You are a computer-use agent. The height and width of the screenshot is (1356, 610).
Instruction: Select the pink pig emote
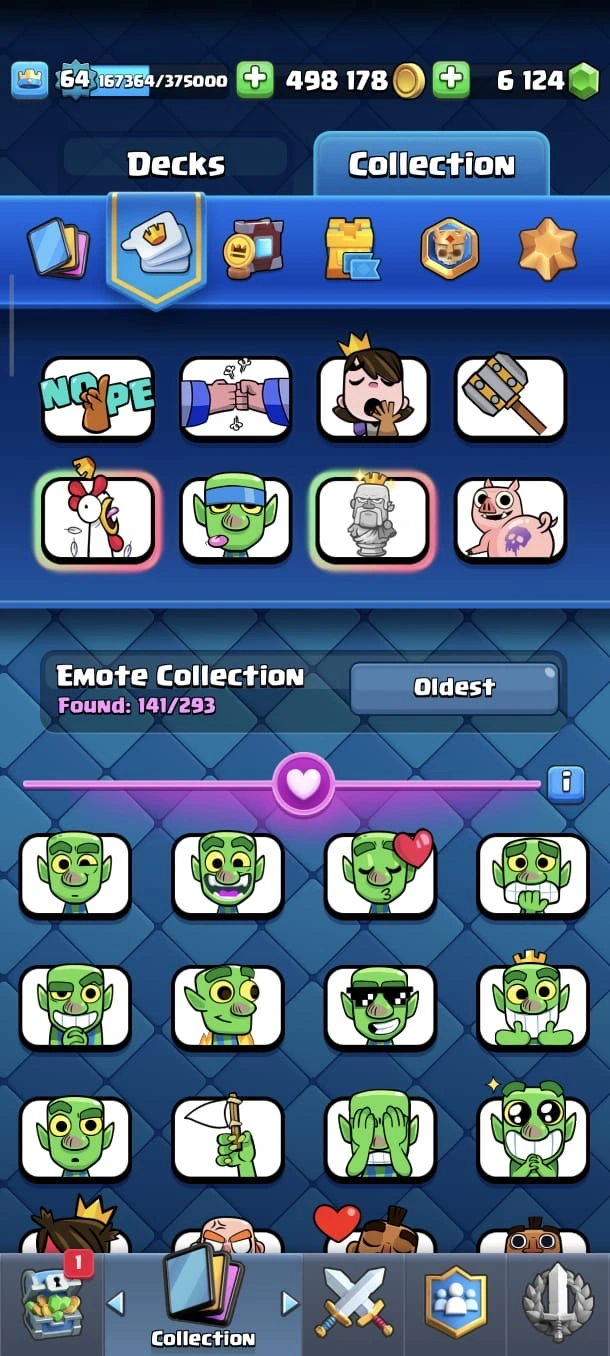click(x=511, y=520)
